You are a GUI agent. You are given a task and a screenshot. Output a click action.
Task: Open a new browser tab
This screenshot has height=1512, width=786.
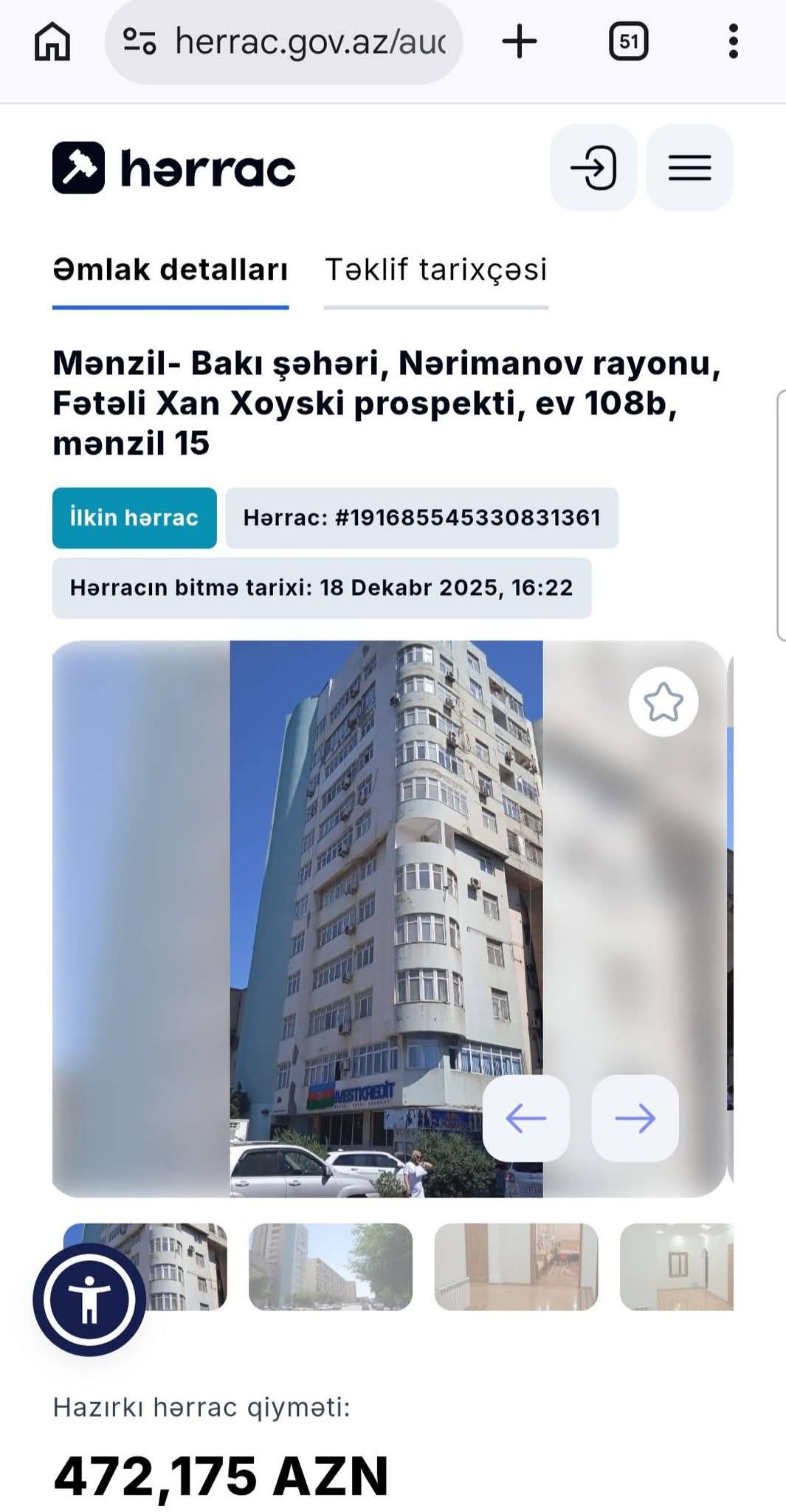(x=520, y=41)
